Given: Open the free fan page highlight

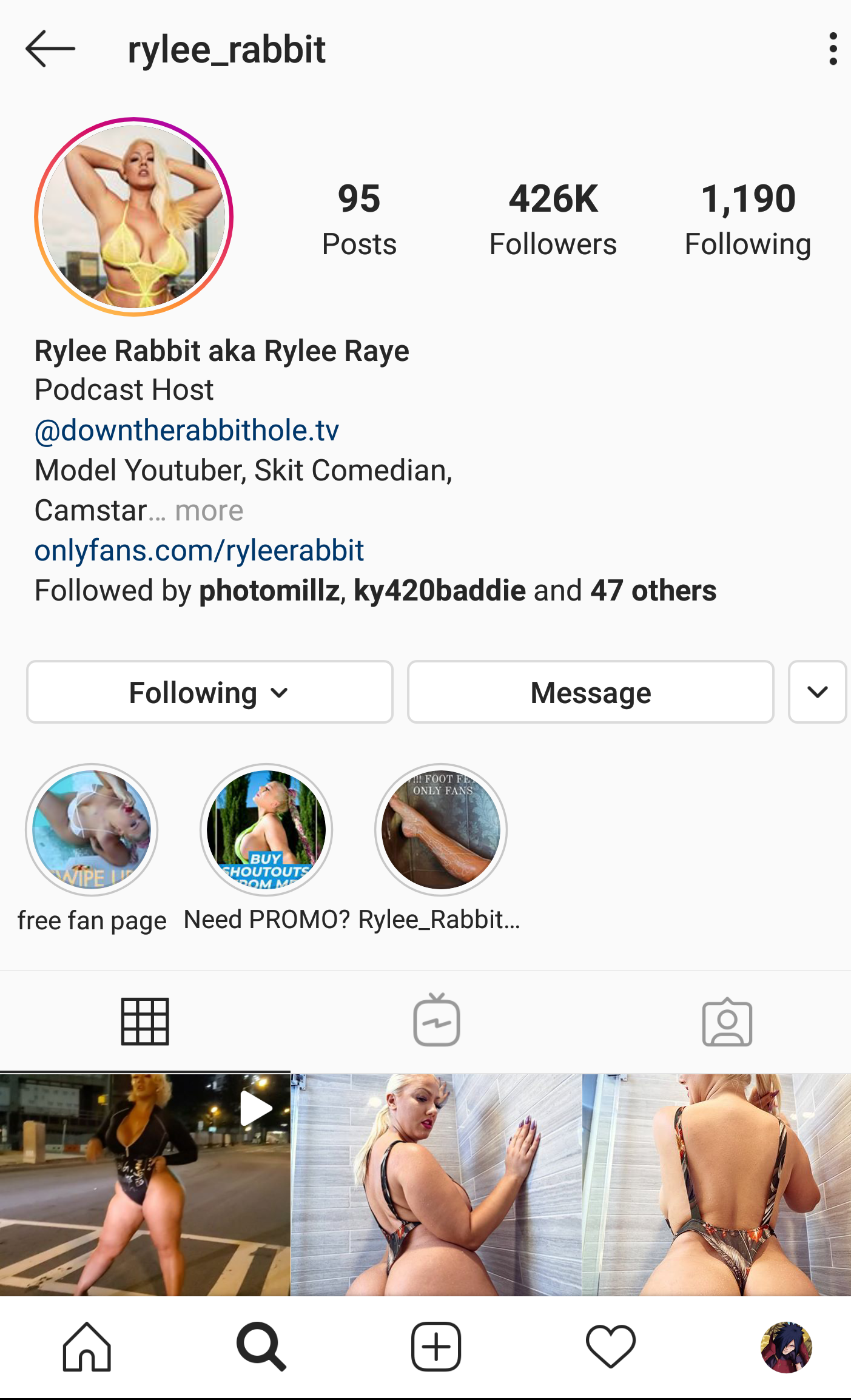Looking at the screenshot, I should click(x=92, y=829).
